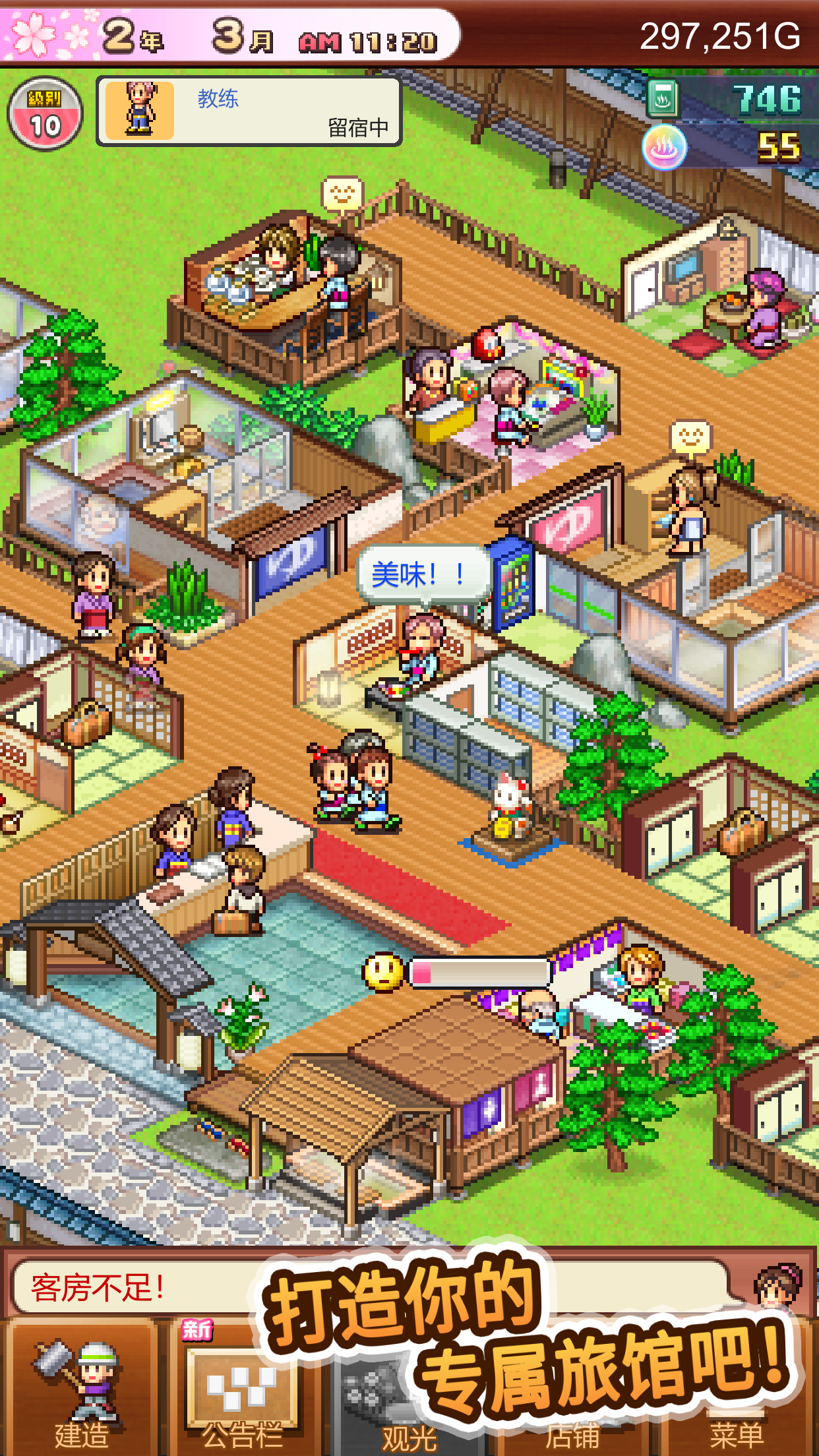
Task: Tap the 级别 10 level badge
Action: pos(45,113)
